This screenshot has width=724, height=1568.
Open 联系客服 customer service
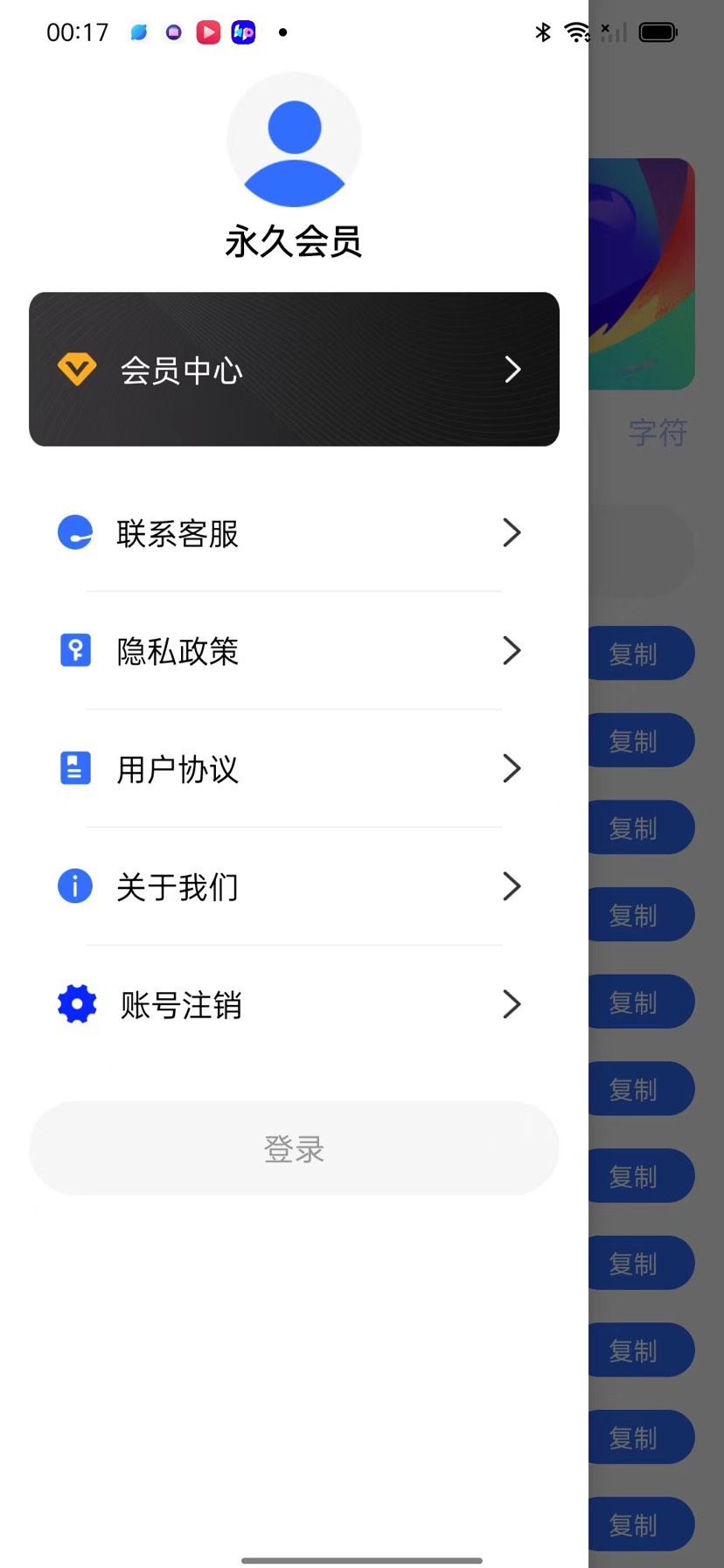(x=294, y=533)
